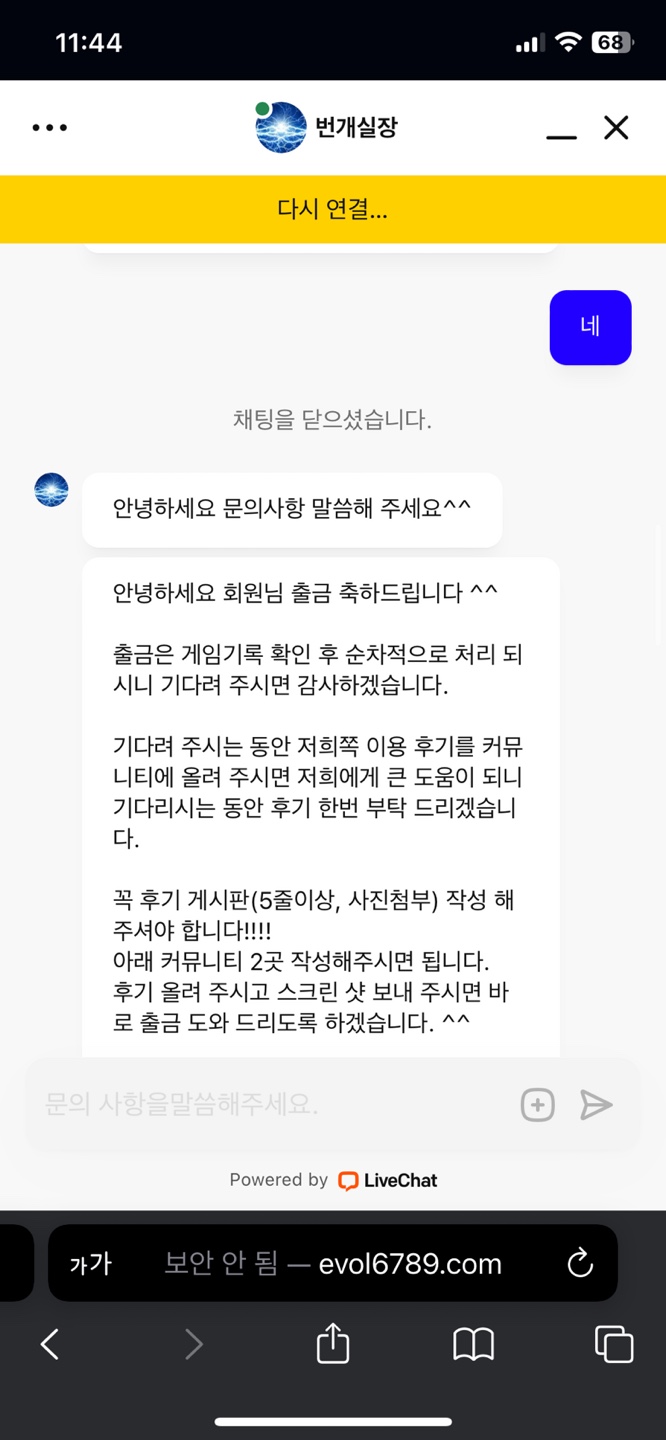Tap the evol6789.com address bar
Image resolution: width=666 pixels, height=1440 pixels.
[x=333, y=1263]
